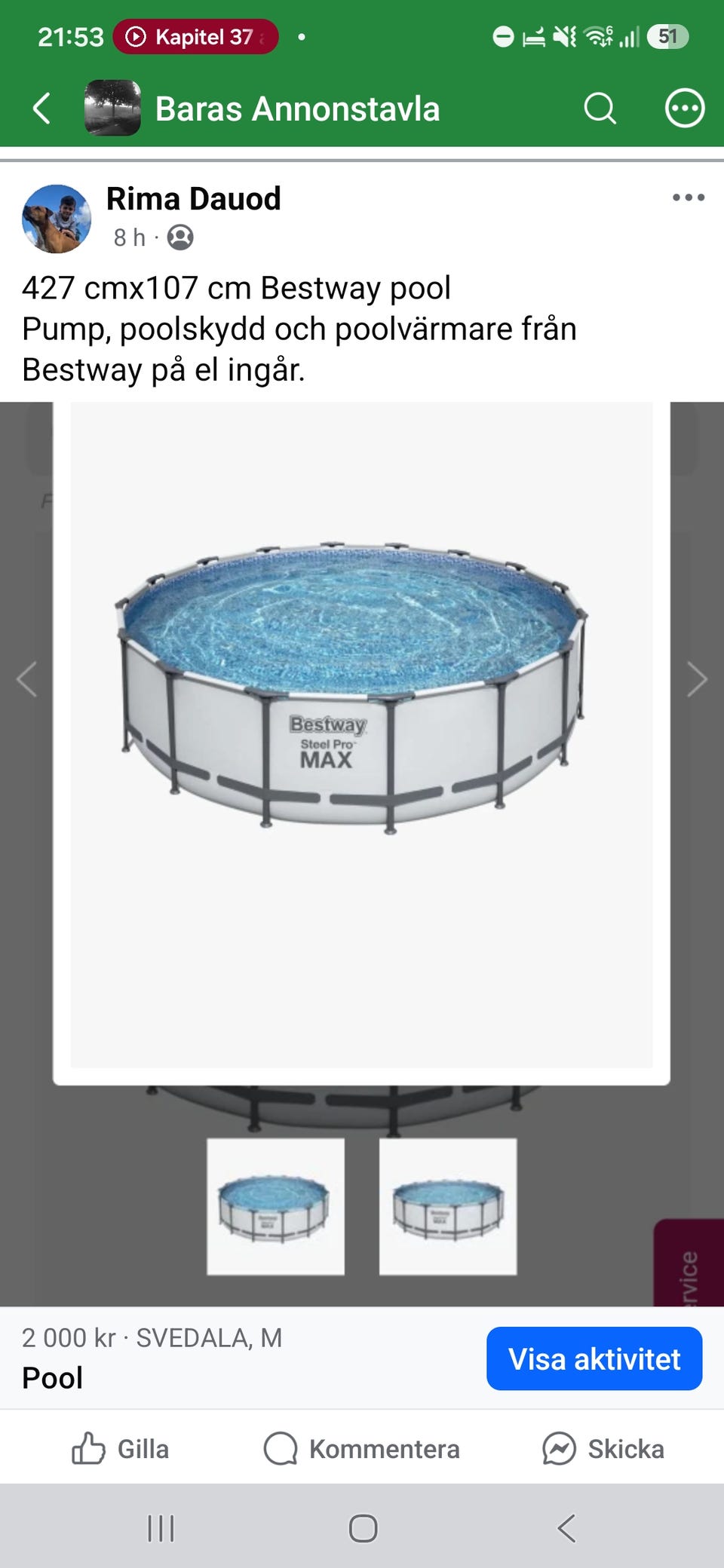Open the group options menu
The width and height of the screenshot is (724, 1568).
685,109
